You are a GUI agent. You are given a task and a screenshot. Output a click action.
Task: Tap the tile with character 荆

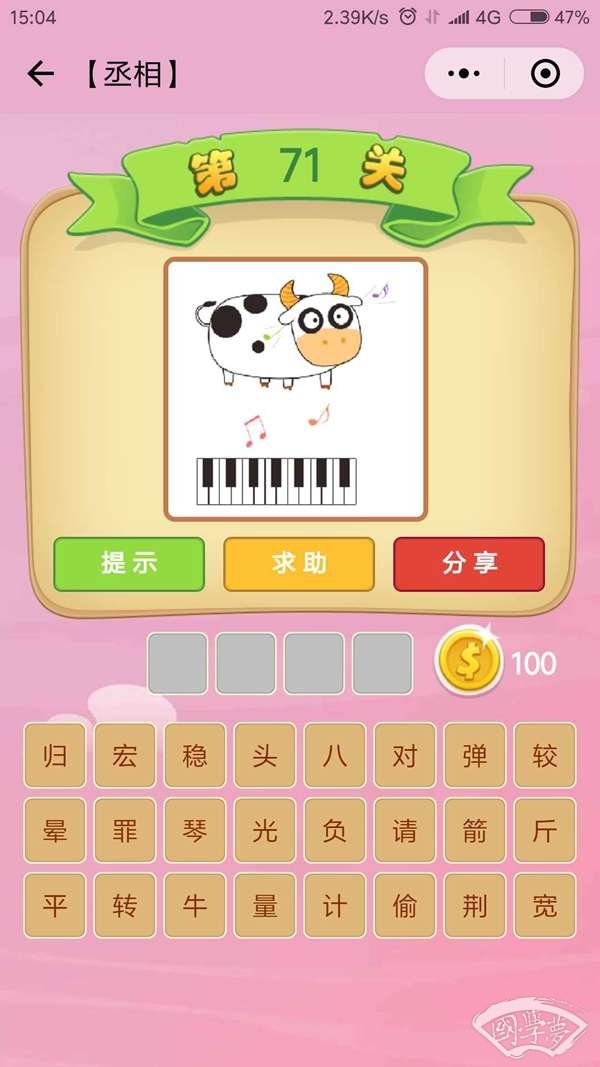475,905
